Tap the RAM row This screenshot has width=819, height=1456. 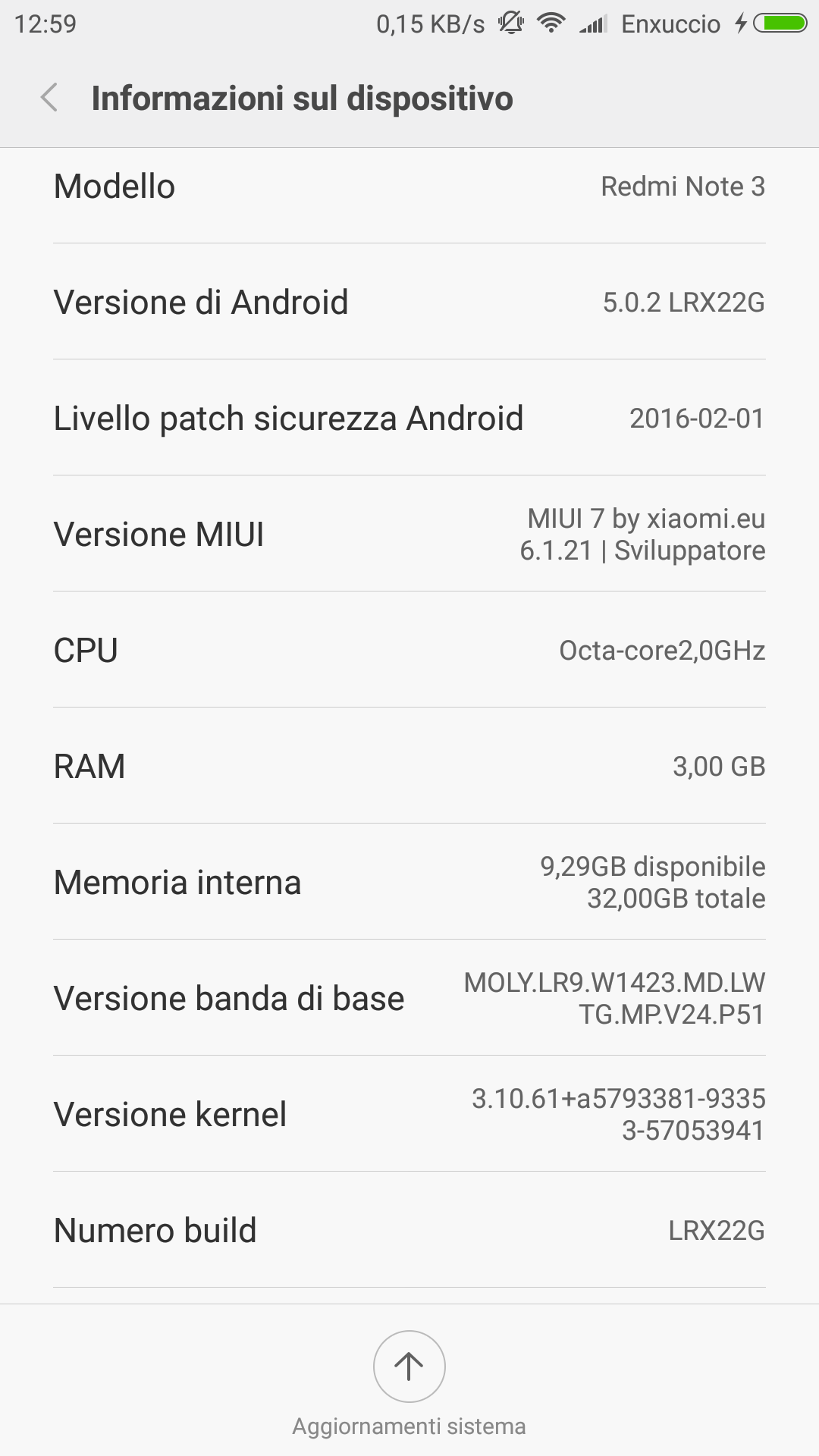409,766
